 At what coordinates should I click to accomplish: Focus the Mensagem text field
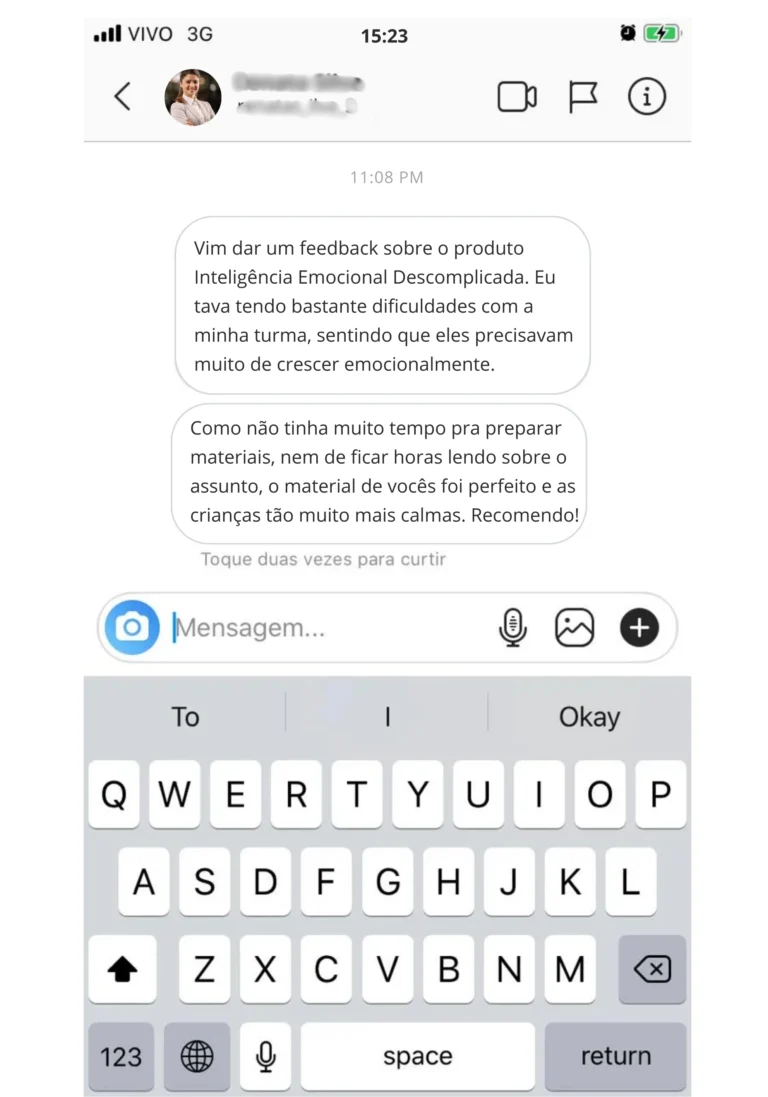[x=329, y=628]
